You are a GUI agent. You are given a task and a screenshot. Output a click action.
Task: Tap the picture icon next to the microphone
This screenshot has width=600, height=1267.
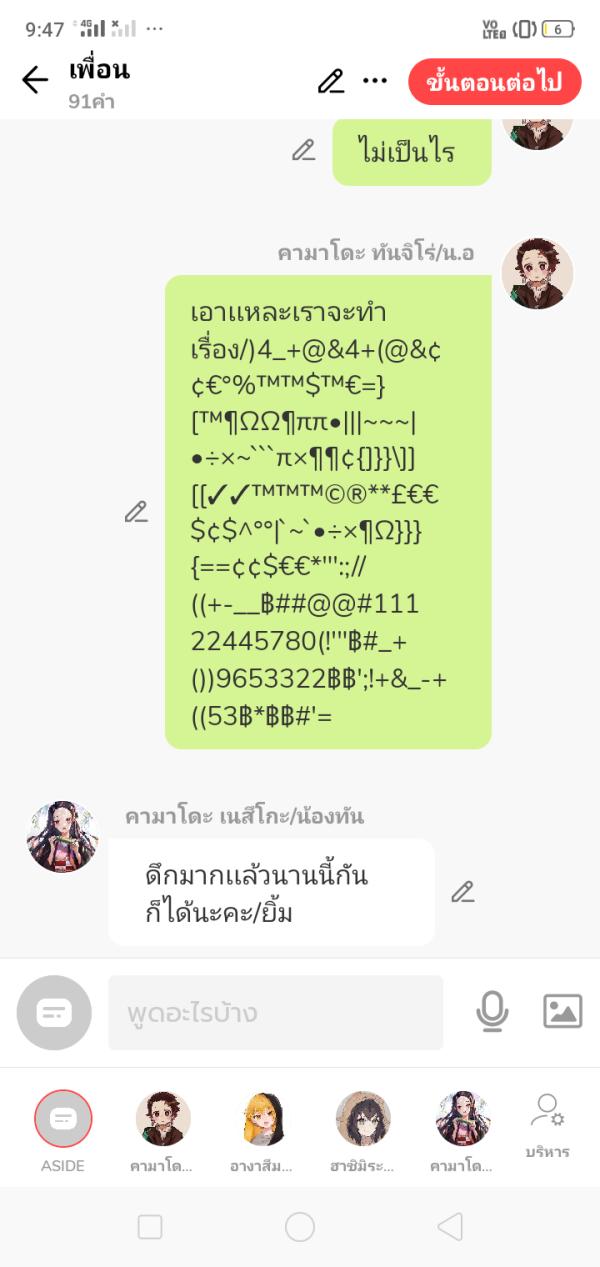[562, 1012]
